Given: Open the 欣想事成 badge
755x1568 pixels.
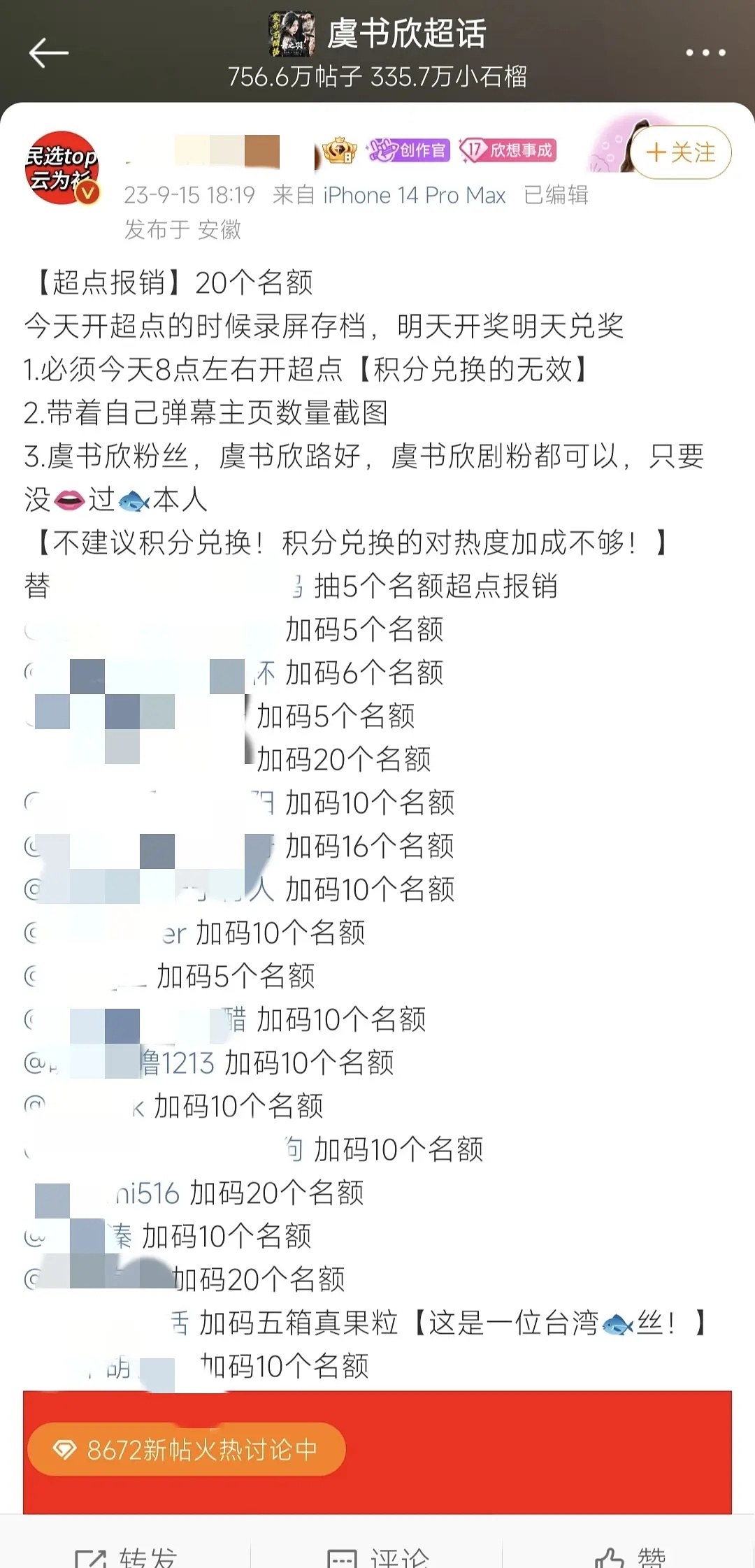Looking at the screenshot, I should click(508, 150).
